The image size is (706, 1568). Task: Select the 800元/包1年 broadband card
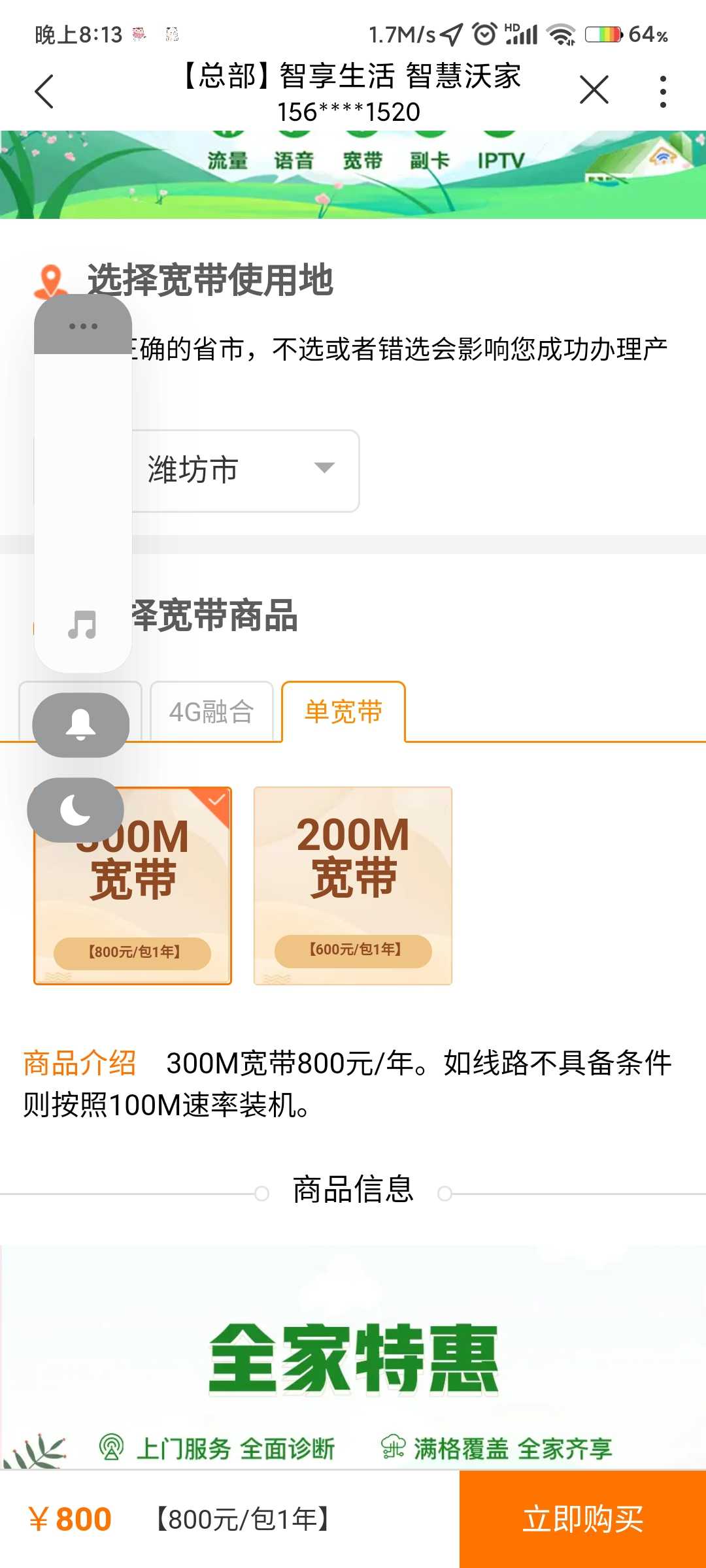tap(133, 886)
